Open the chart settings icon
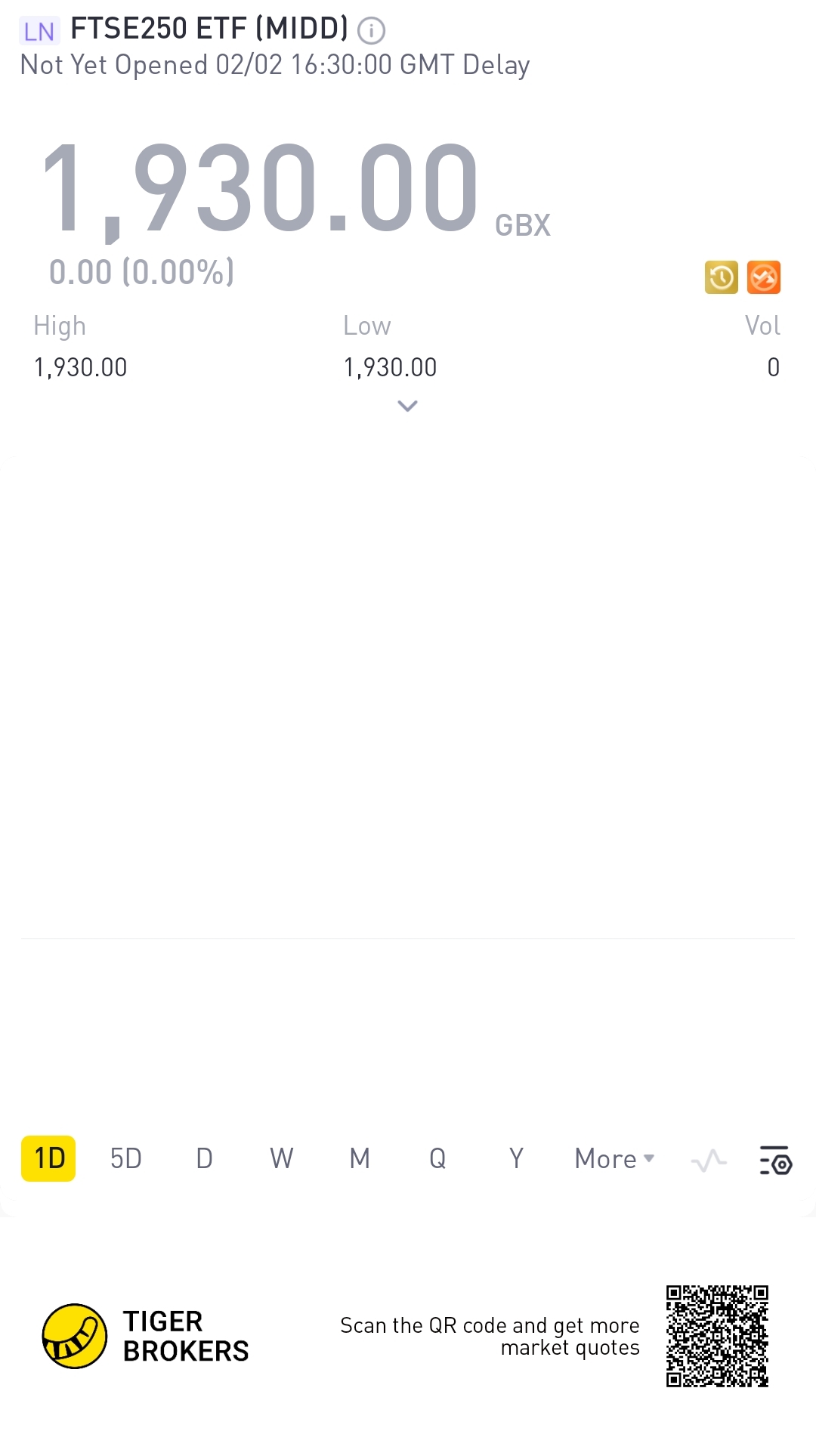The image size is (816, 1456). pos(775,1160)
